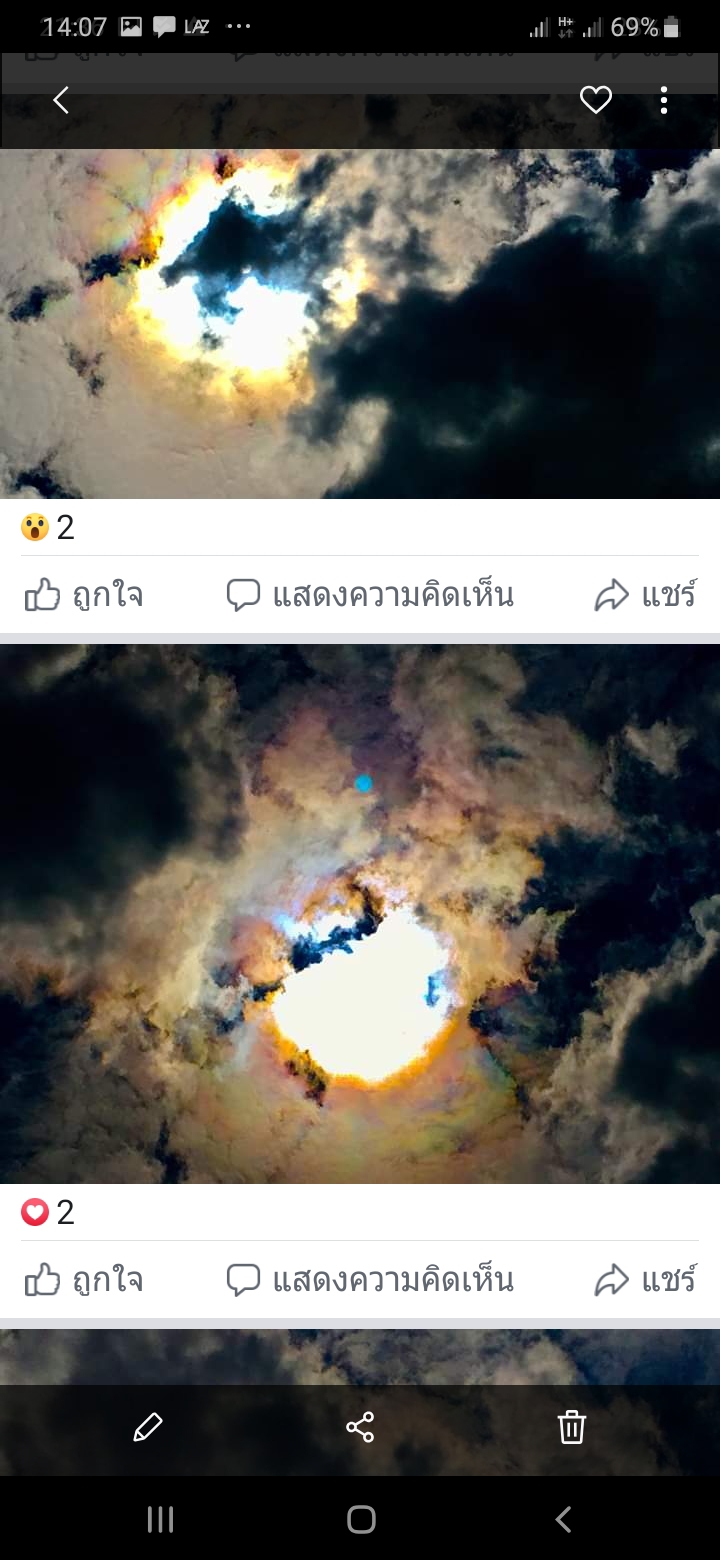720x1560 pixels.
Task: Toggle like on the second post's ถูกใจ button
Action: [85, 1279]
